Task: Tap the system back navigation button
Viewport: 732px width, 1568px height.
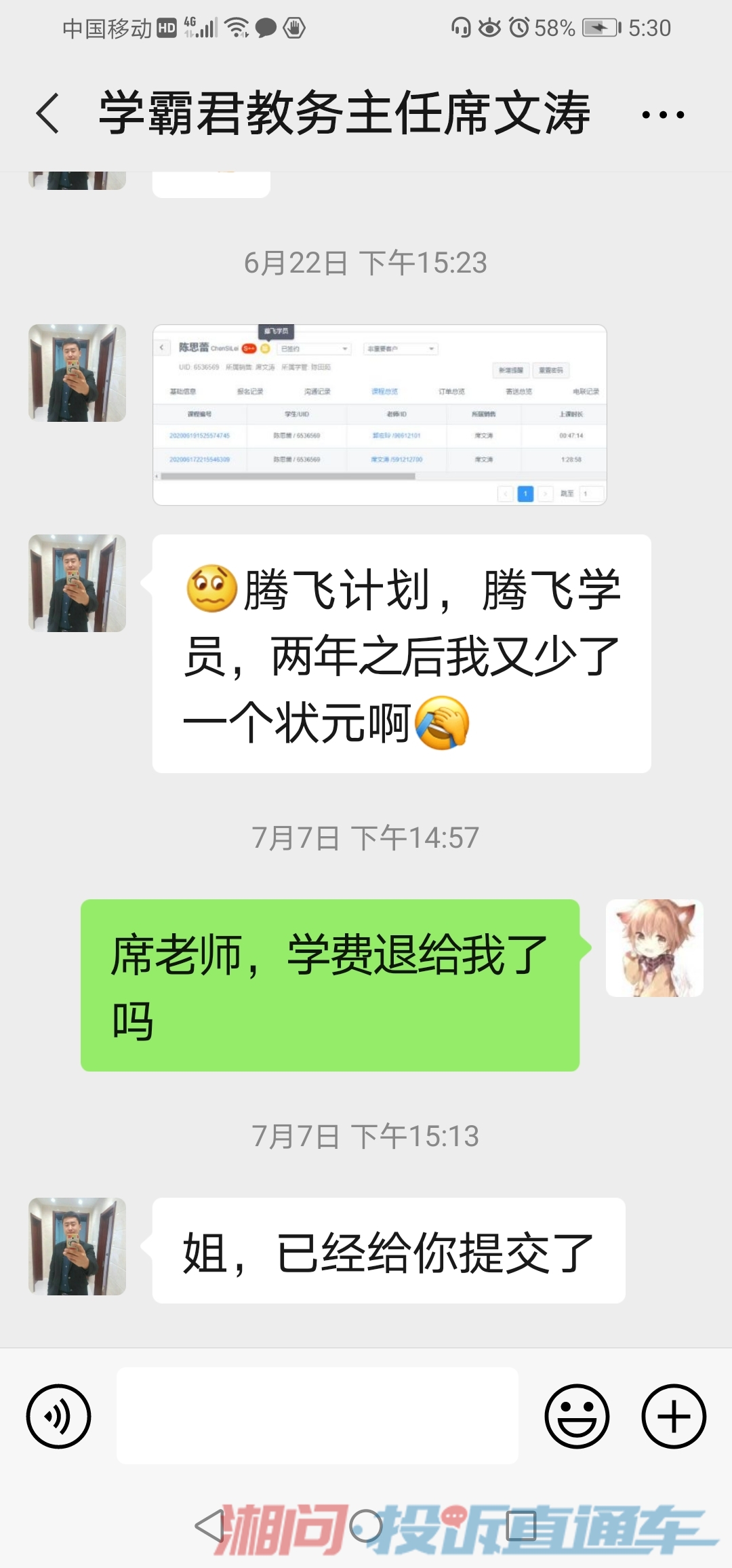Action: point(210,1527)
